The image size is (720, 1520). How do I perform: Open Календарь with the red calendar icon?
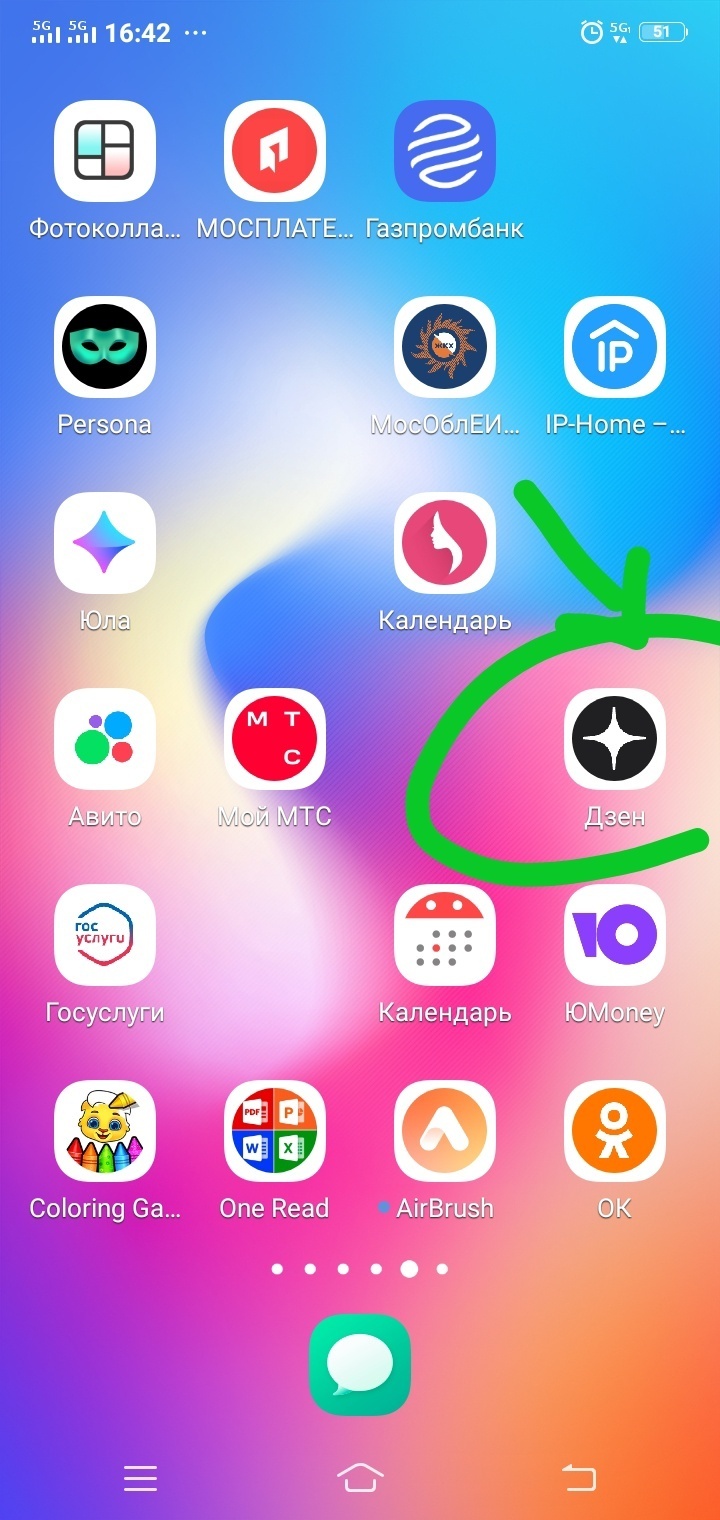445,935
